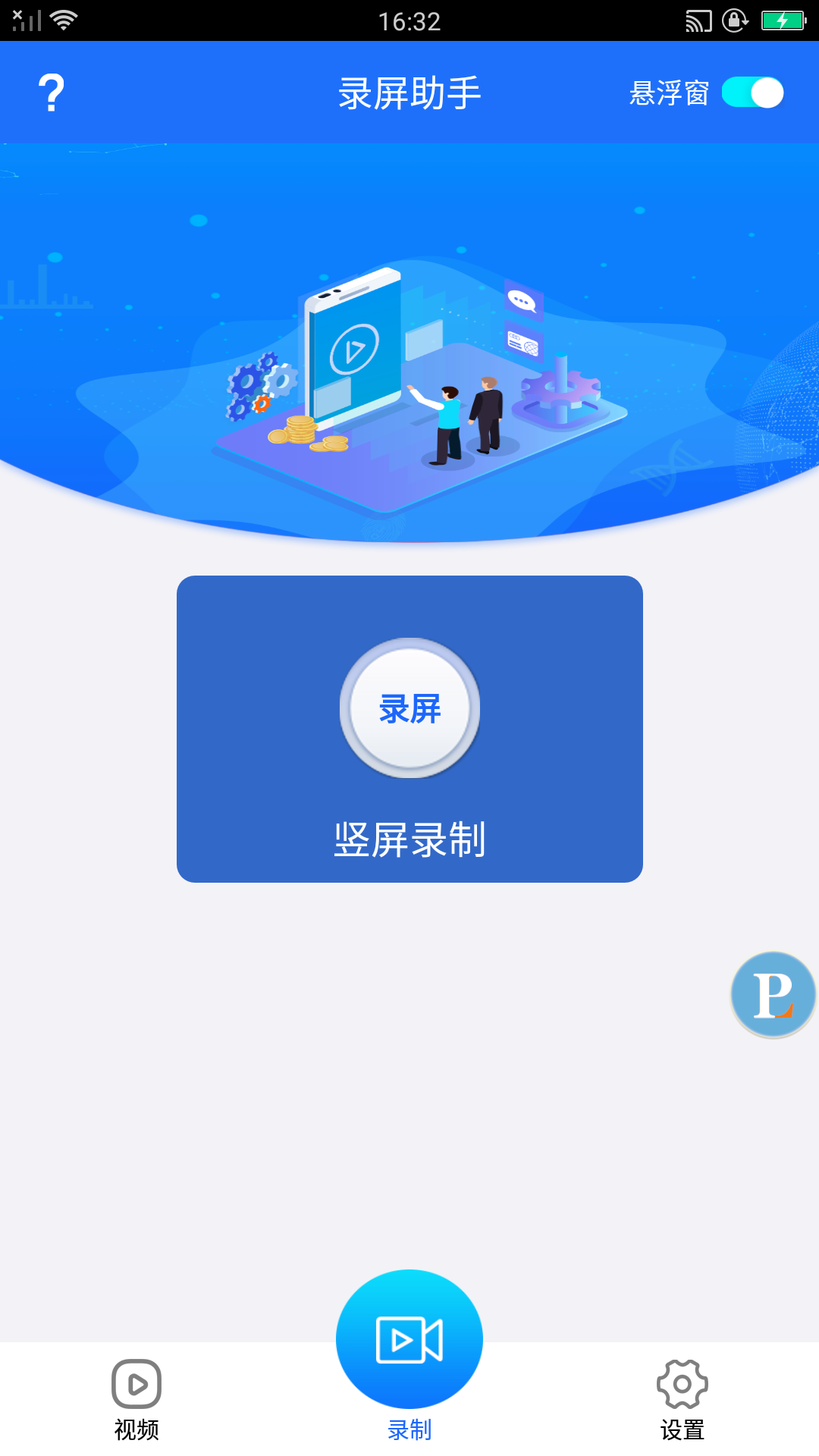
Task: Toggle the 悬浮窗 floating window switch
Action: pos(752,93)
